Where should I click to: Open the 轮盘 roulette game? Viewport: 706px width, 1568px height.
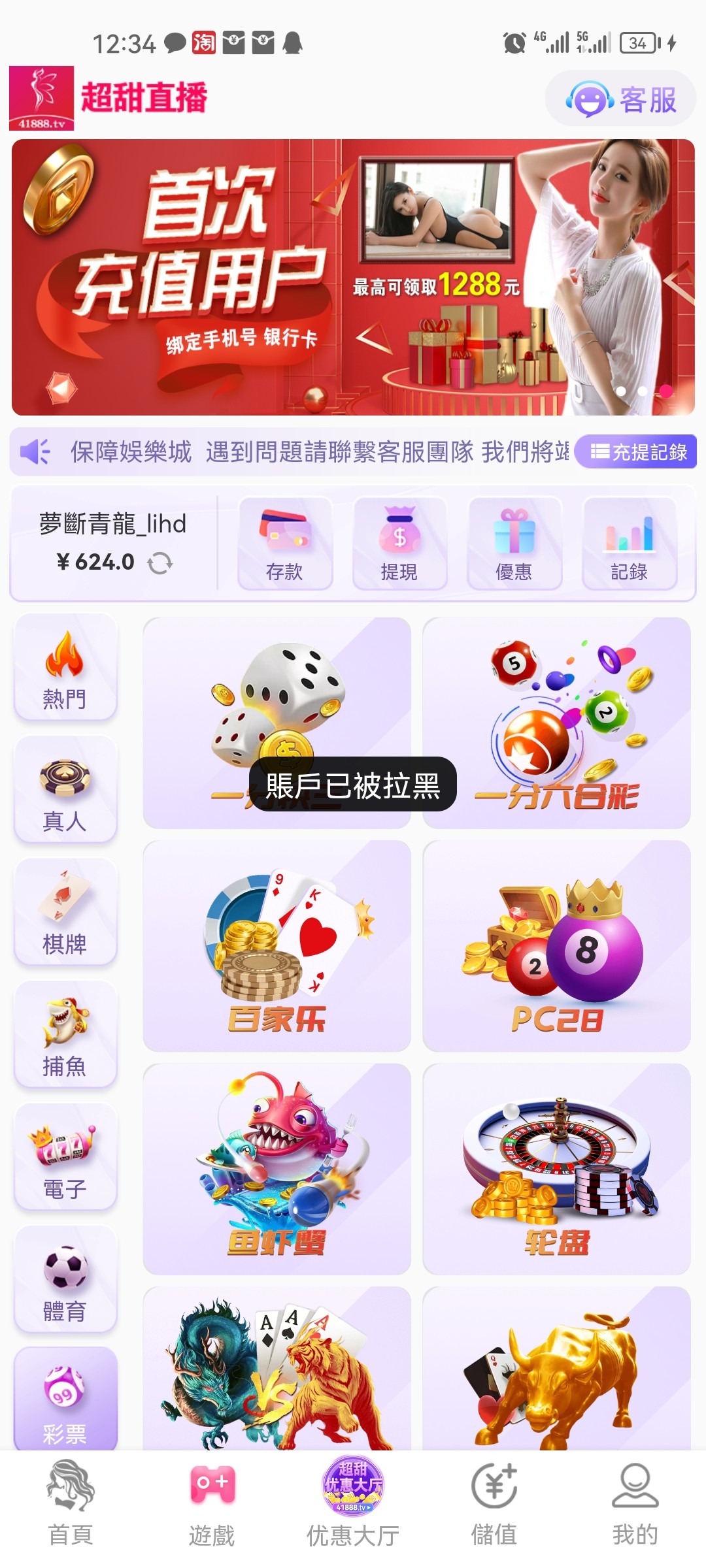(556, 1169)
